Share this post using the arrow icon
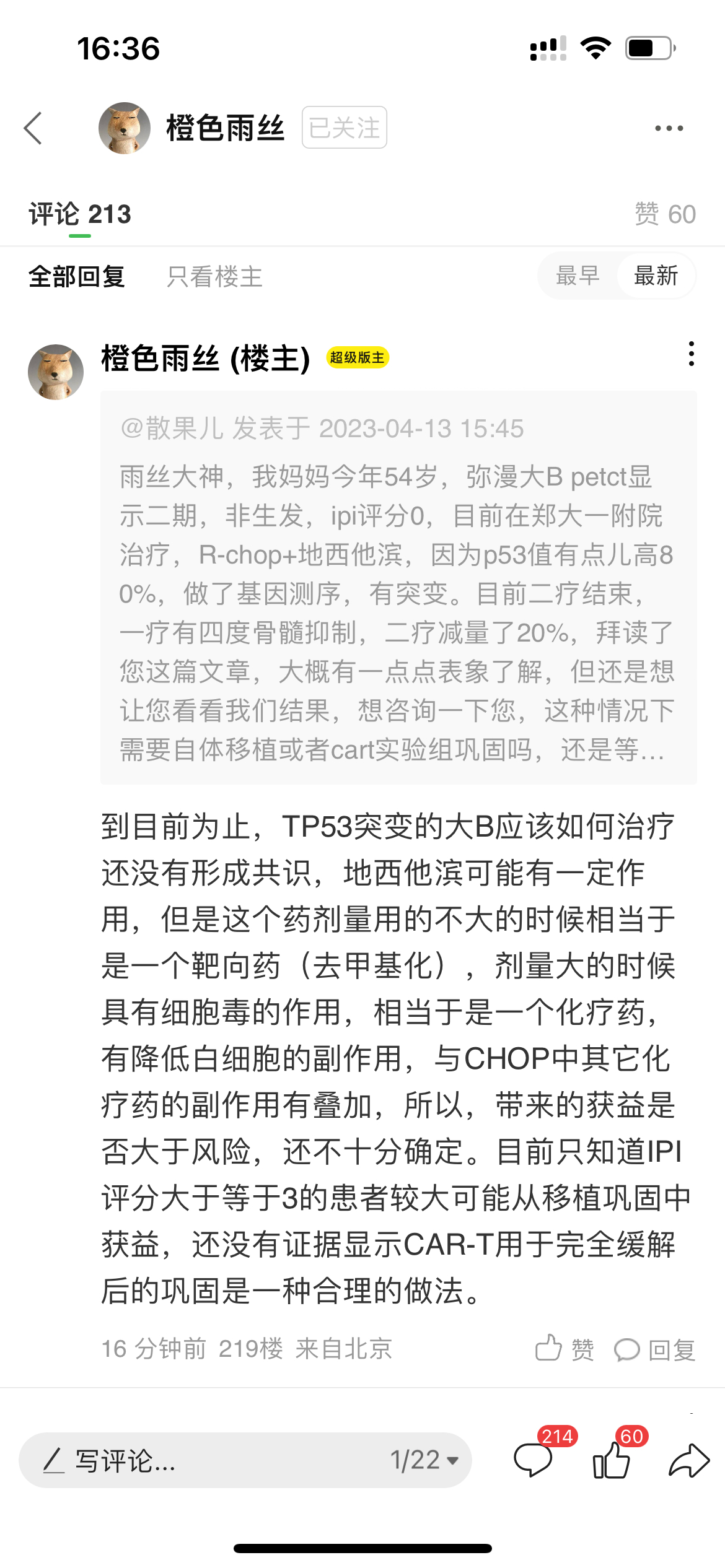 pos(689,1460)
